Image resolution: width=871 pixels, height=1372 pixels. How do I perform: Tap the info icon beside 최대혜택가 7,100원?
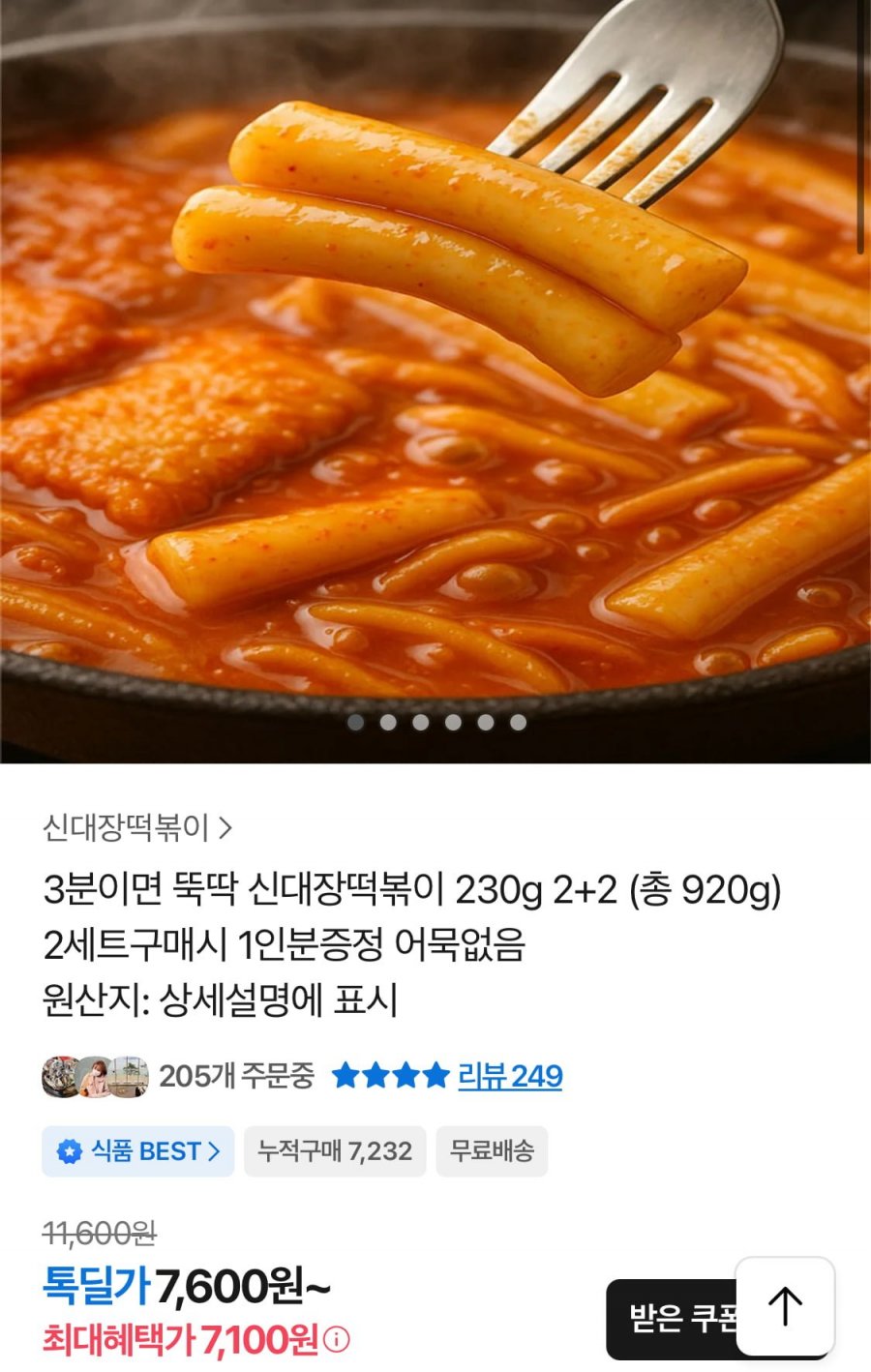334,1339
